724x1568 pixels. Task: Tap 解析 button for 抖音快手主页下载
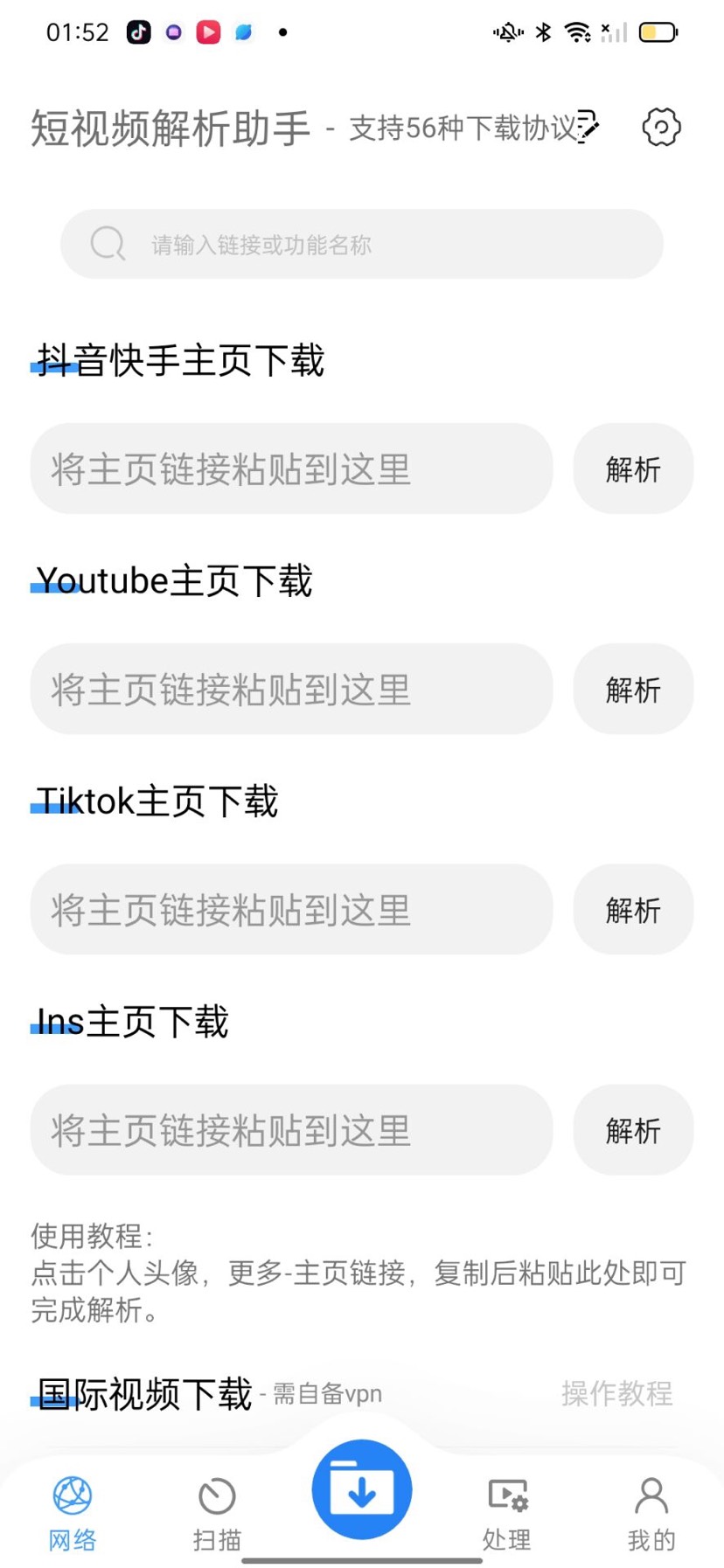(633, 468)
